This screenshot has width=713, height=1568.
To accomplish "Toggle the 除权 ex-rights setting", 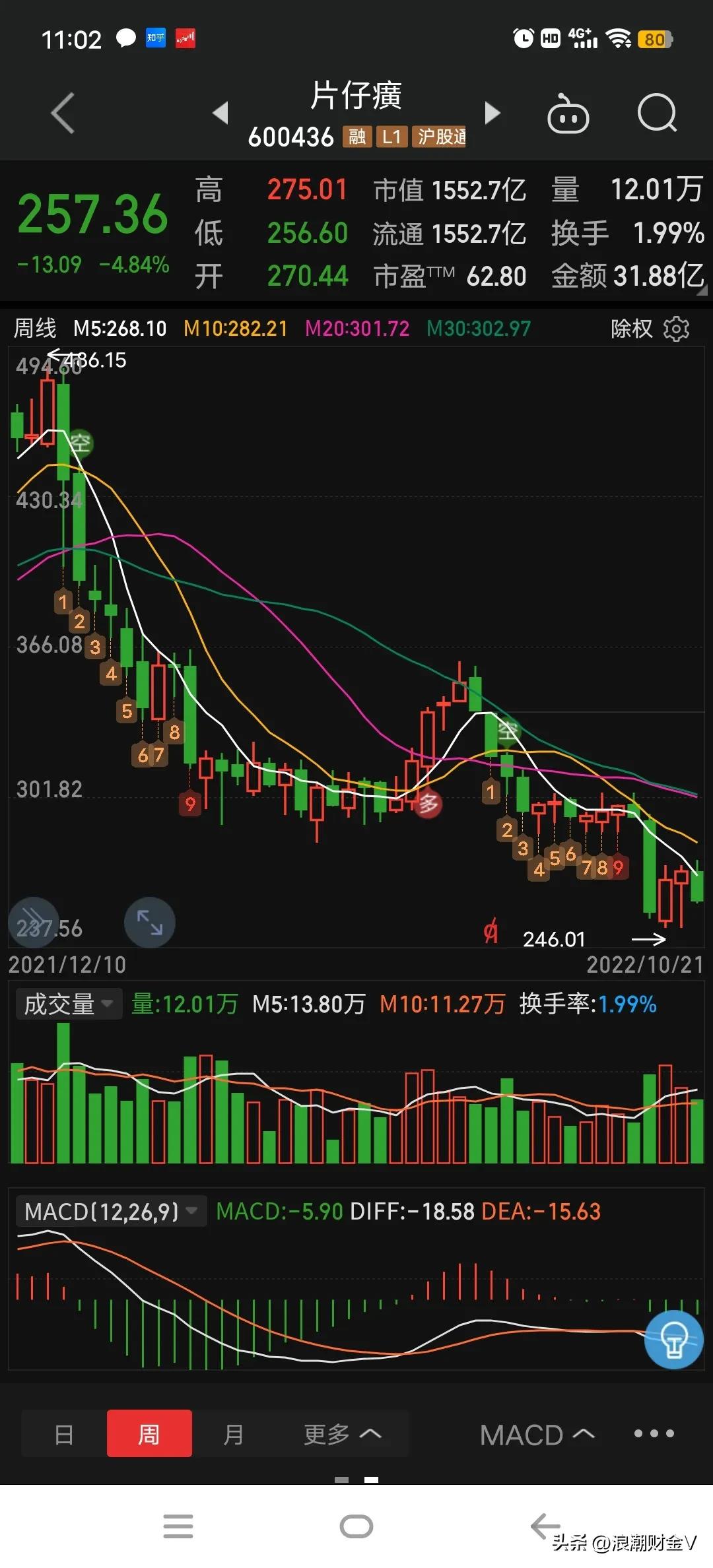I will [632, 328].
